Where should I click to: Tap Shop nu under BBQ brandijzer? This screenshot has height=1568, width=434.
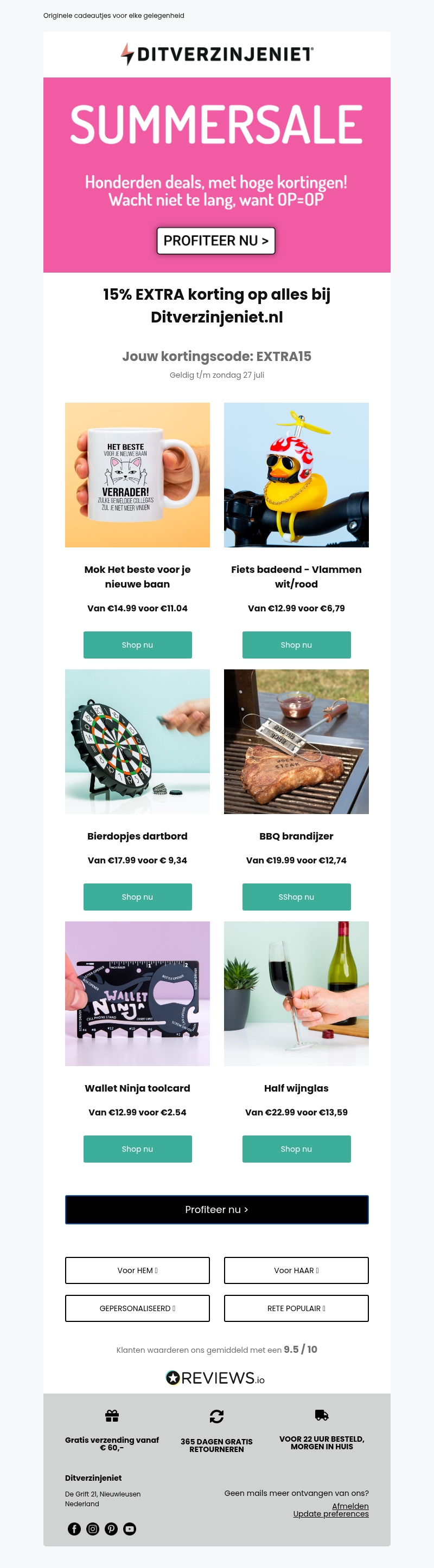[296, 896]
